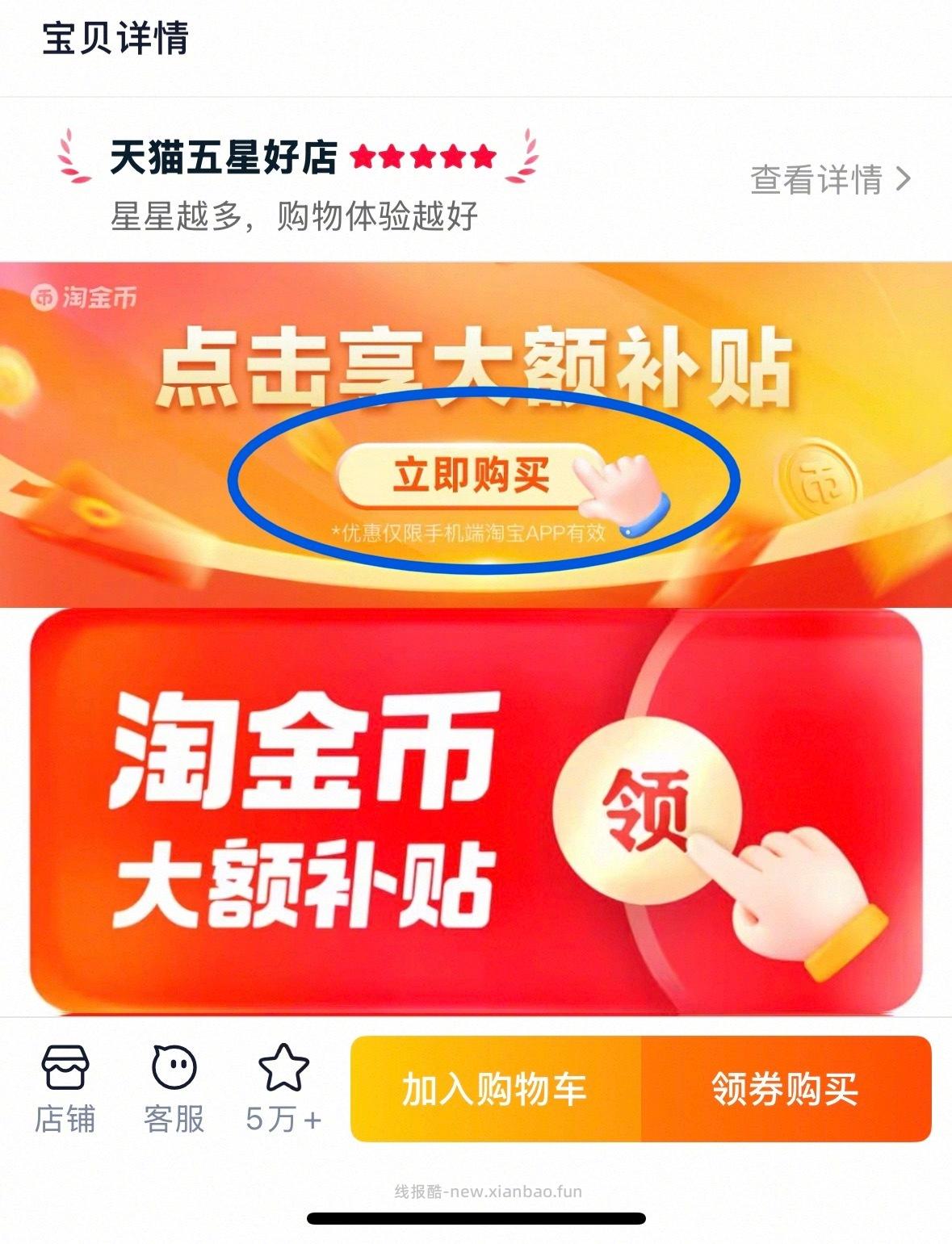952x1244 pixels.
Task: Click the 星星越多 shop rating description text
Action: (296, 215)
